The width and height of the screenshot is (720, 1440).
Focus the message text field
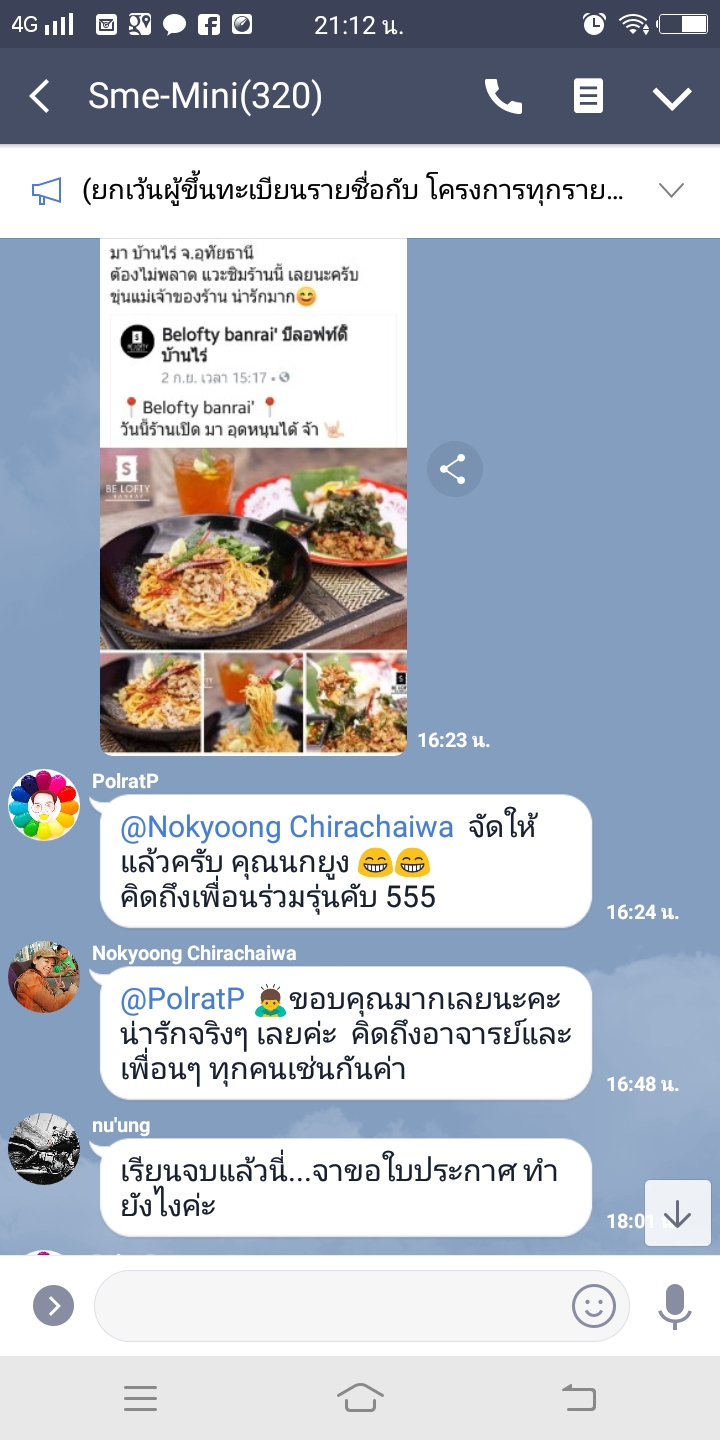point(330,1305)
